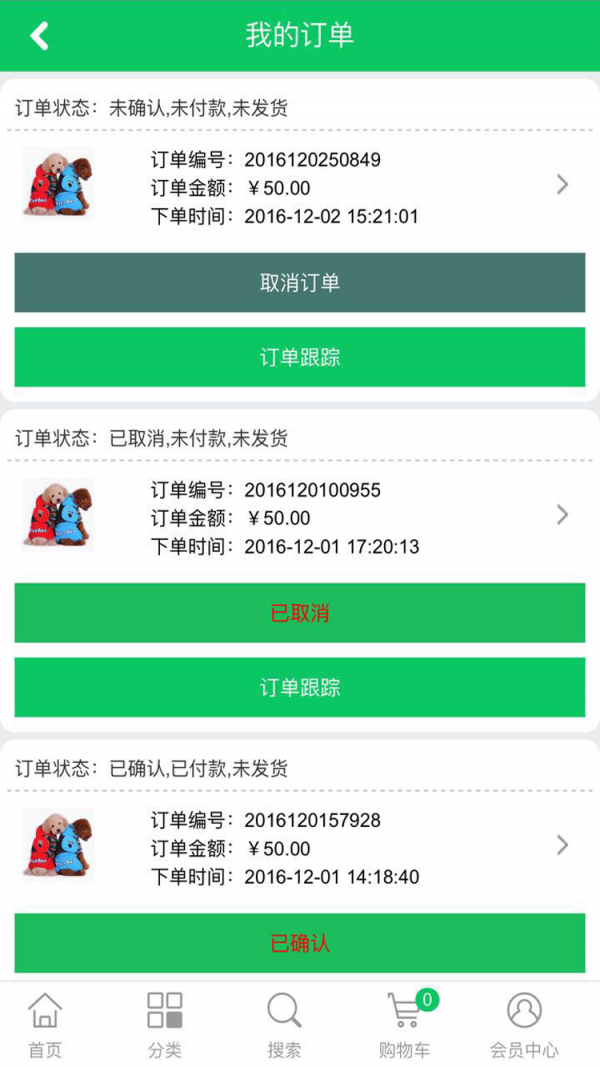600x1067 pixels.
Task: Track order 2016120100955 with 订单跟踪
Action: pos(299,687)
